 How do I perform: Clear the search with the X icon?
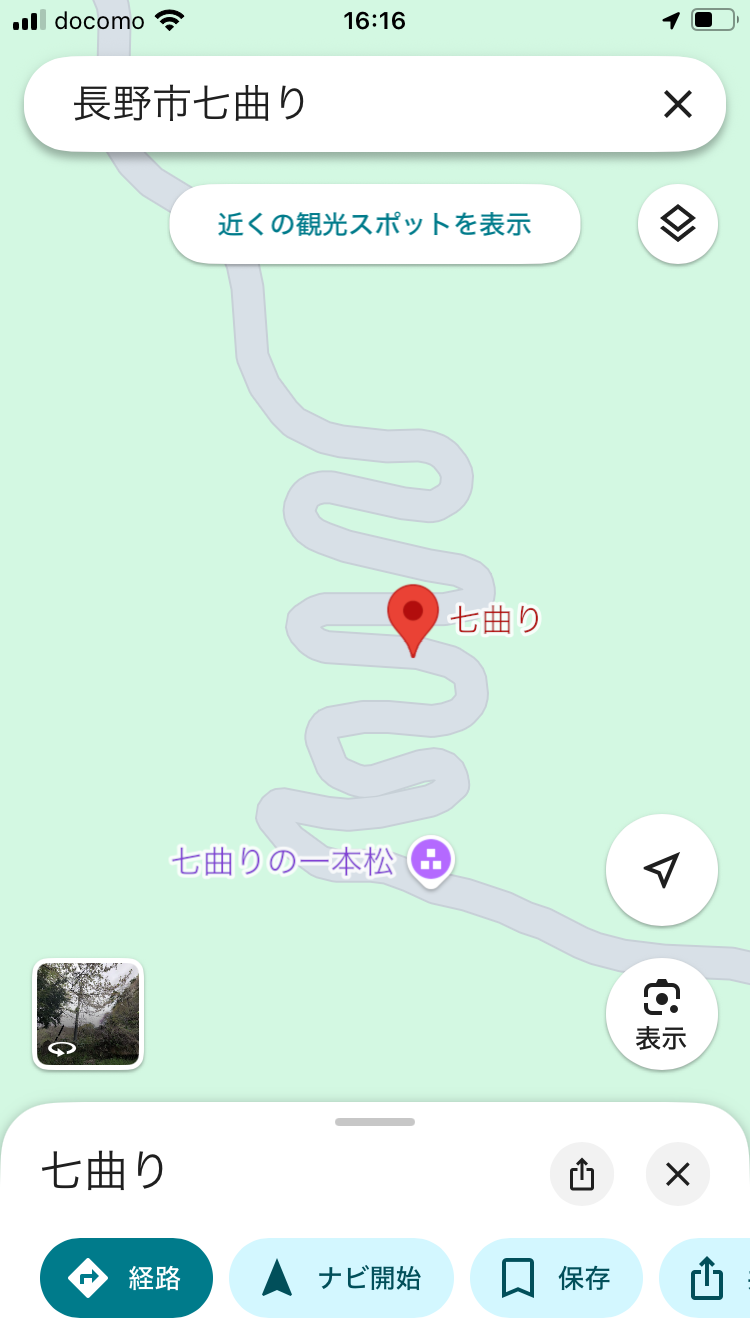[677, 104]
